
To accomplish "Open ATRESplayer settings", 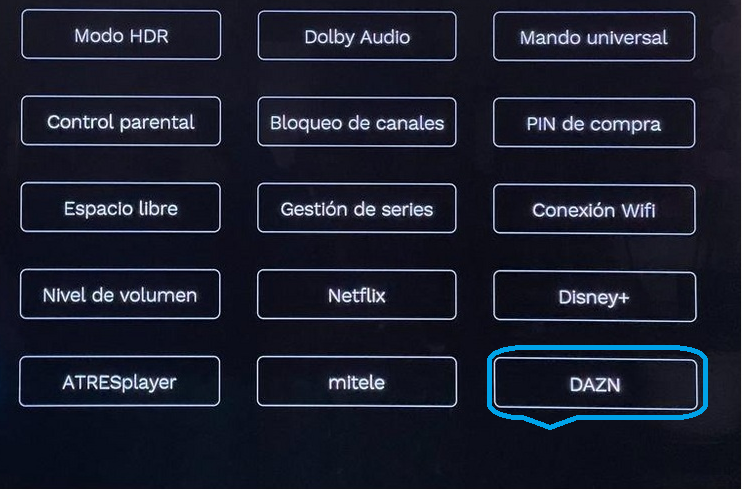I will click(x=120, y=382).
